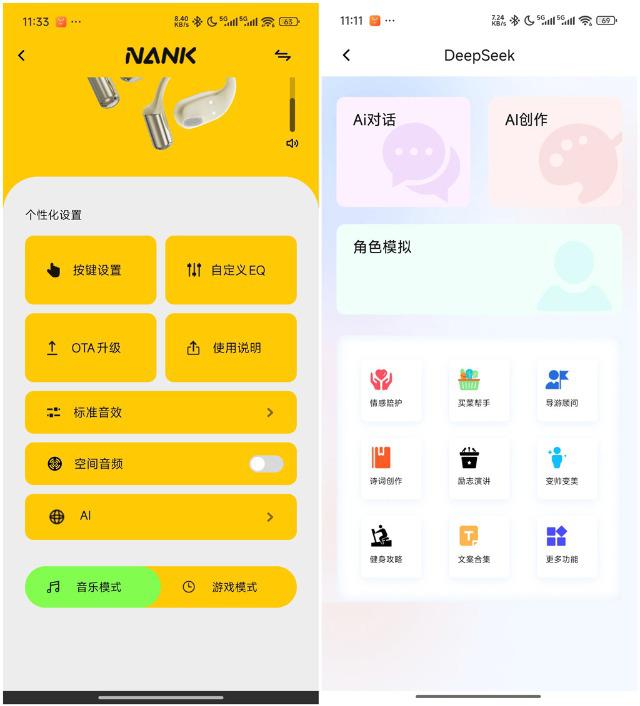Open 自定义EQ equalizer

(x=231, y=270)
